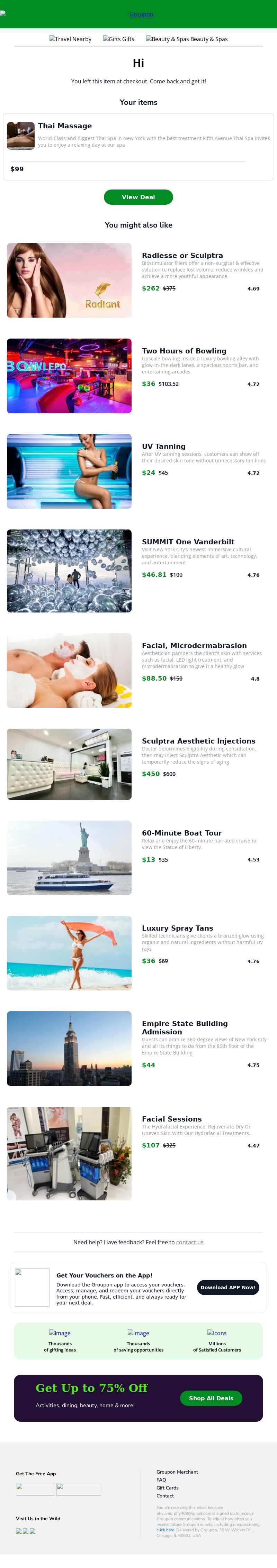Open the Travel Nearby category

pyautogui.click(x=71, y=39)
